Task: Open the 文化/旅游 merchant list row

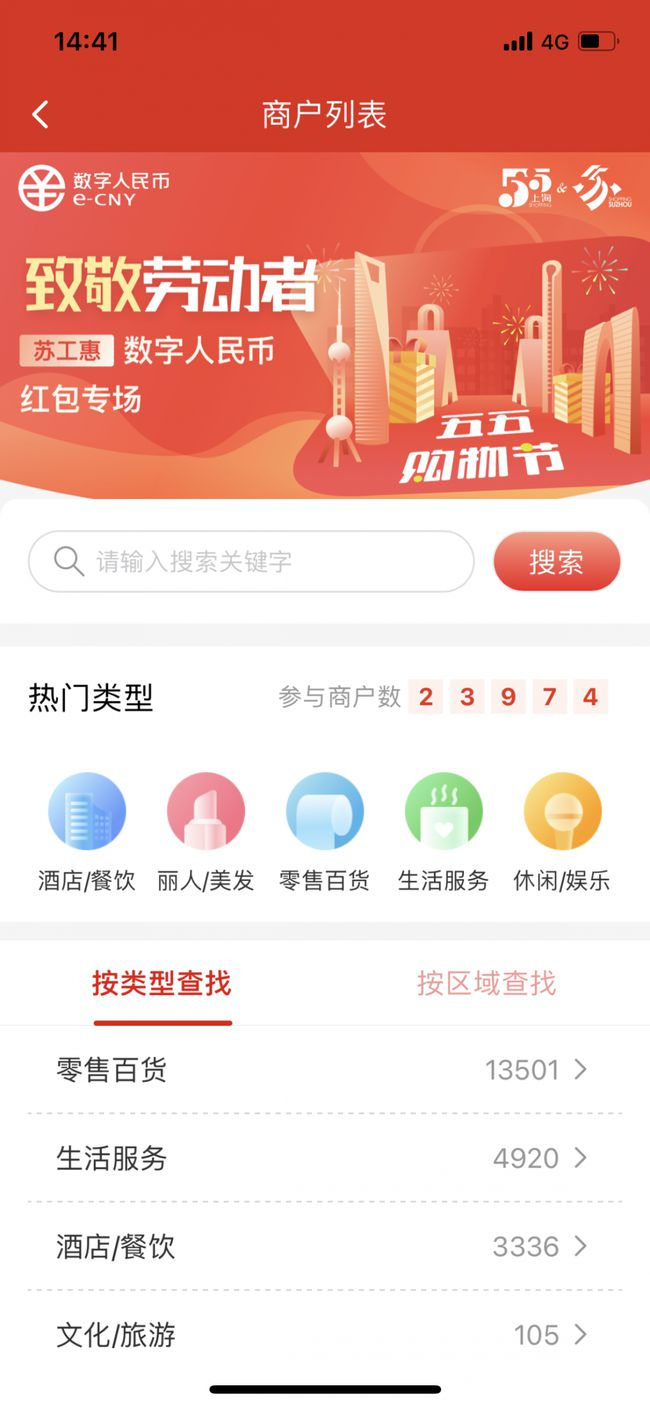Action: tap(325, 1334)
